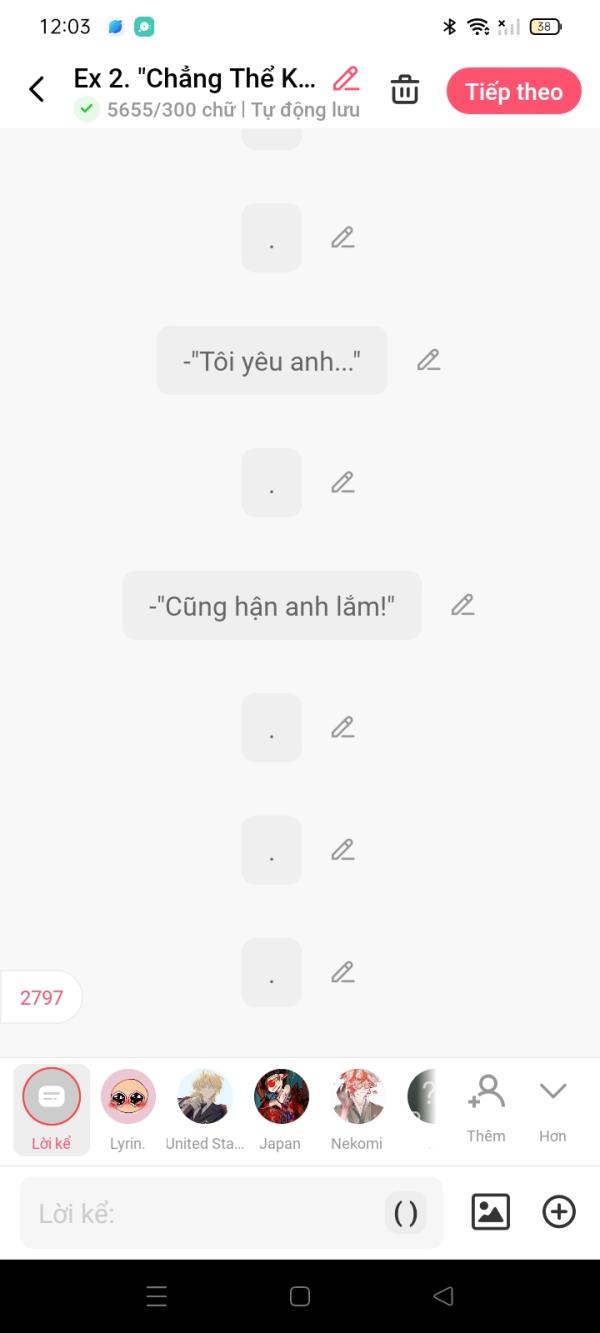Open the Android home button
The width and height of the screenshot is (600, 1333).
(300, 1296)
